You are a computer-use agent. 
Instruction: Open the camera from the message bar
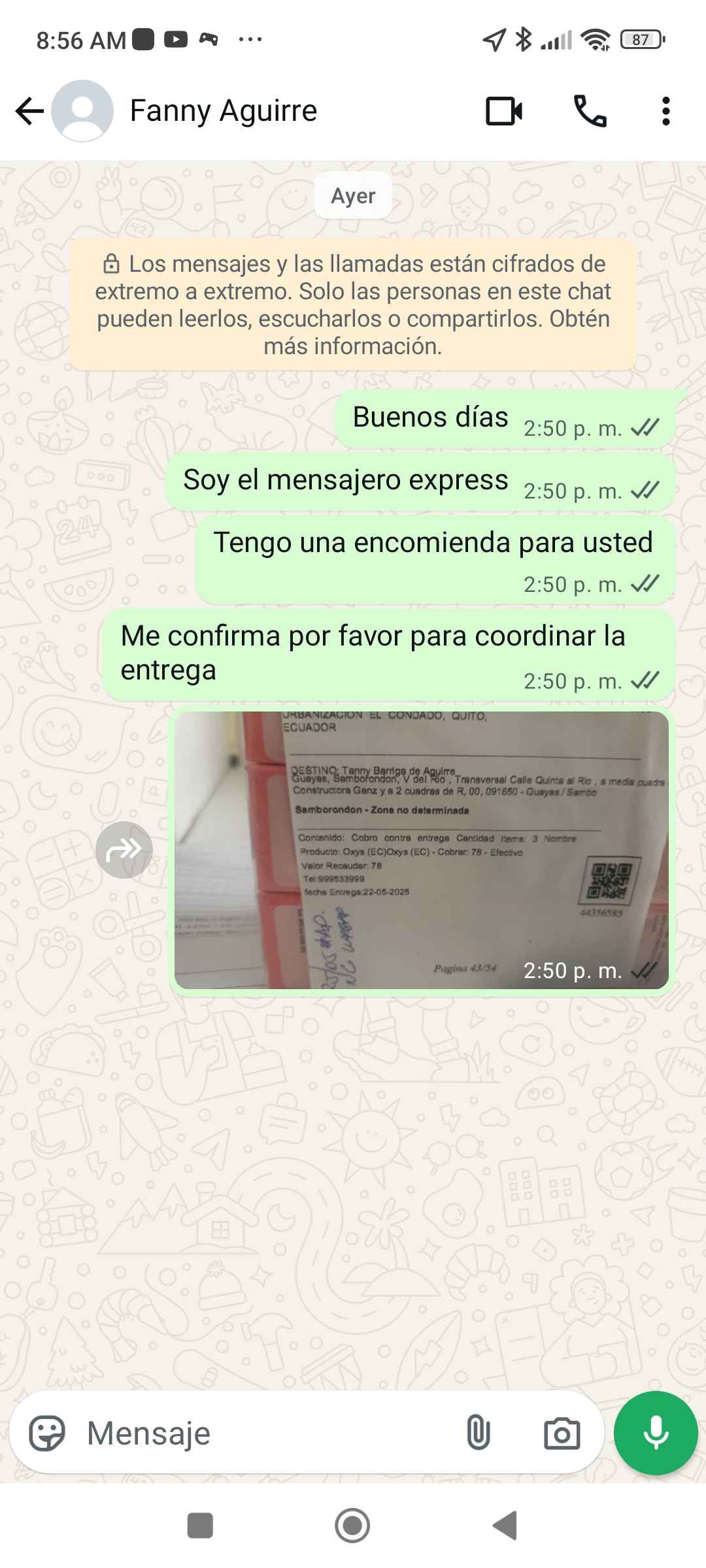click(x=562, y=1433)
